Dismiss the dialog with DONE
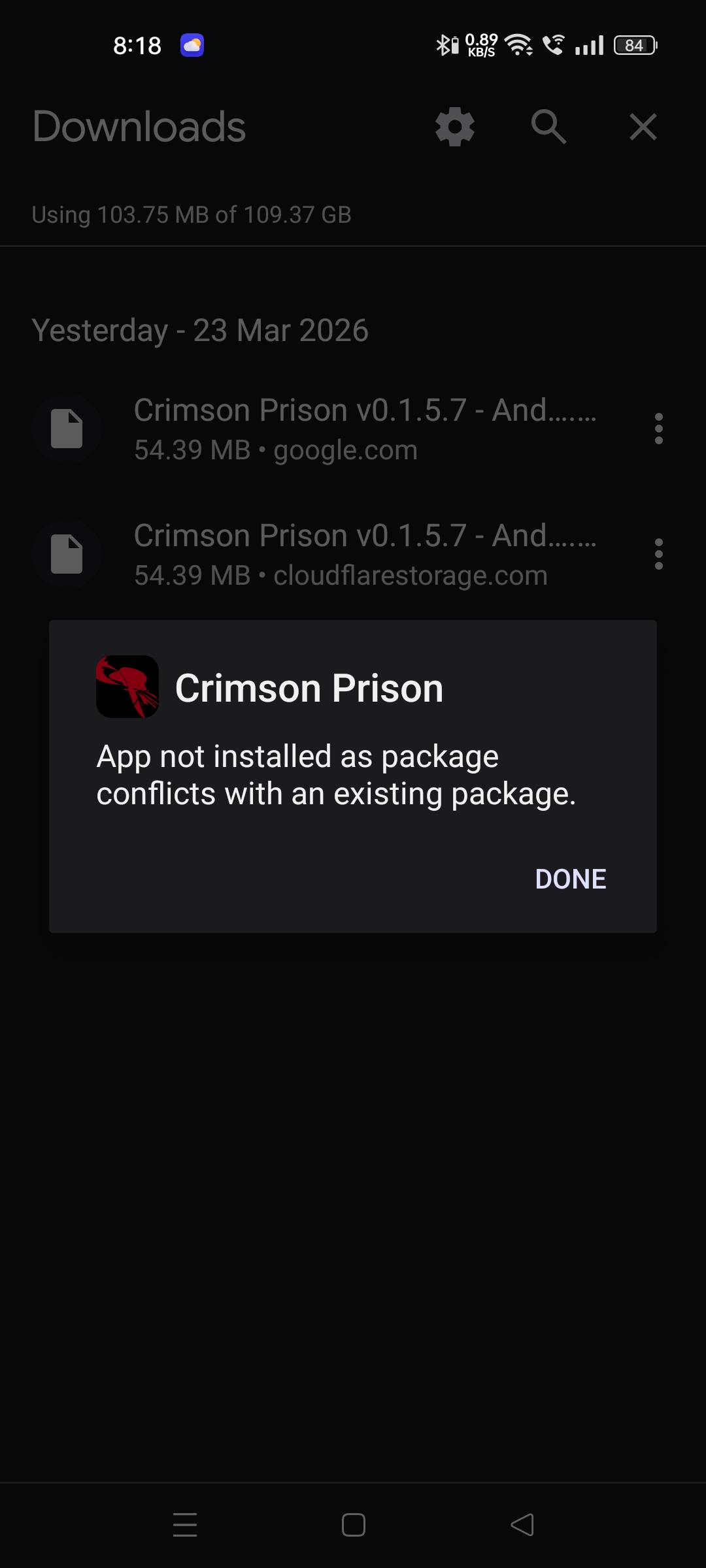706x1568 pixels. [570, 879]
